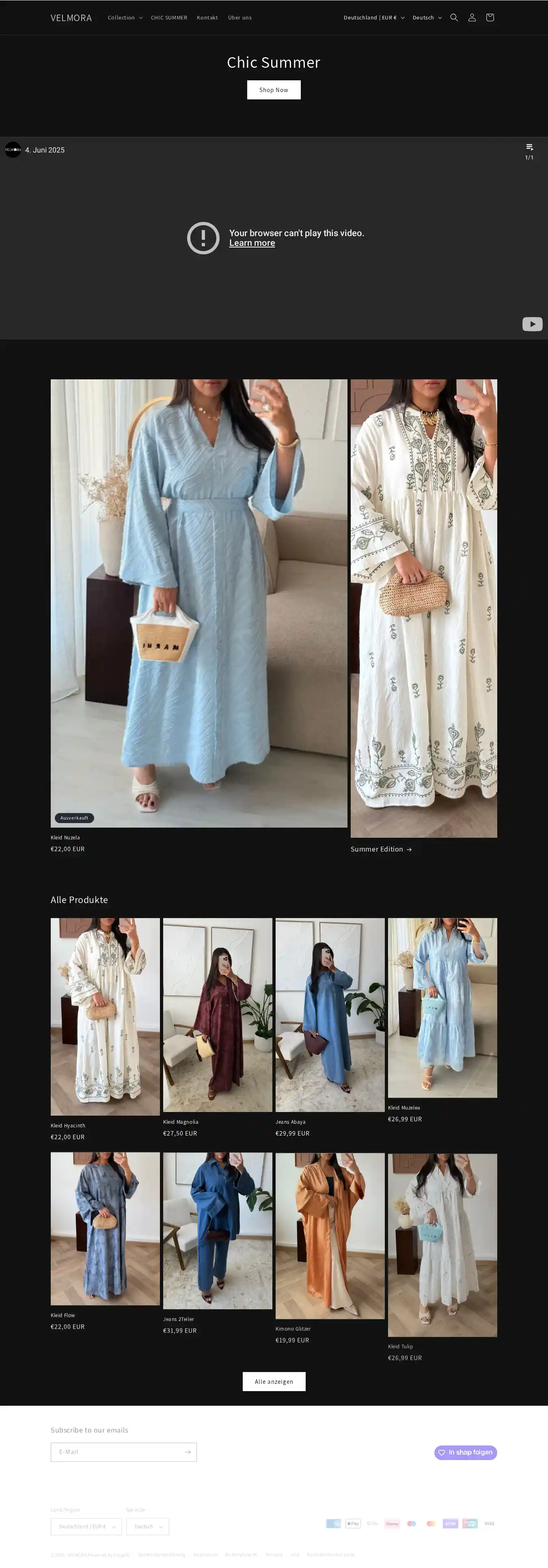This screenshot has height=1568, width=548.
Task: Change language from Deutsch in header
Action: (x=427, y=18)
